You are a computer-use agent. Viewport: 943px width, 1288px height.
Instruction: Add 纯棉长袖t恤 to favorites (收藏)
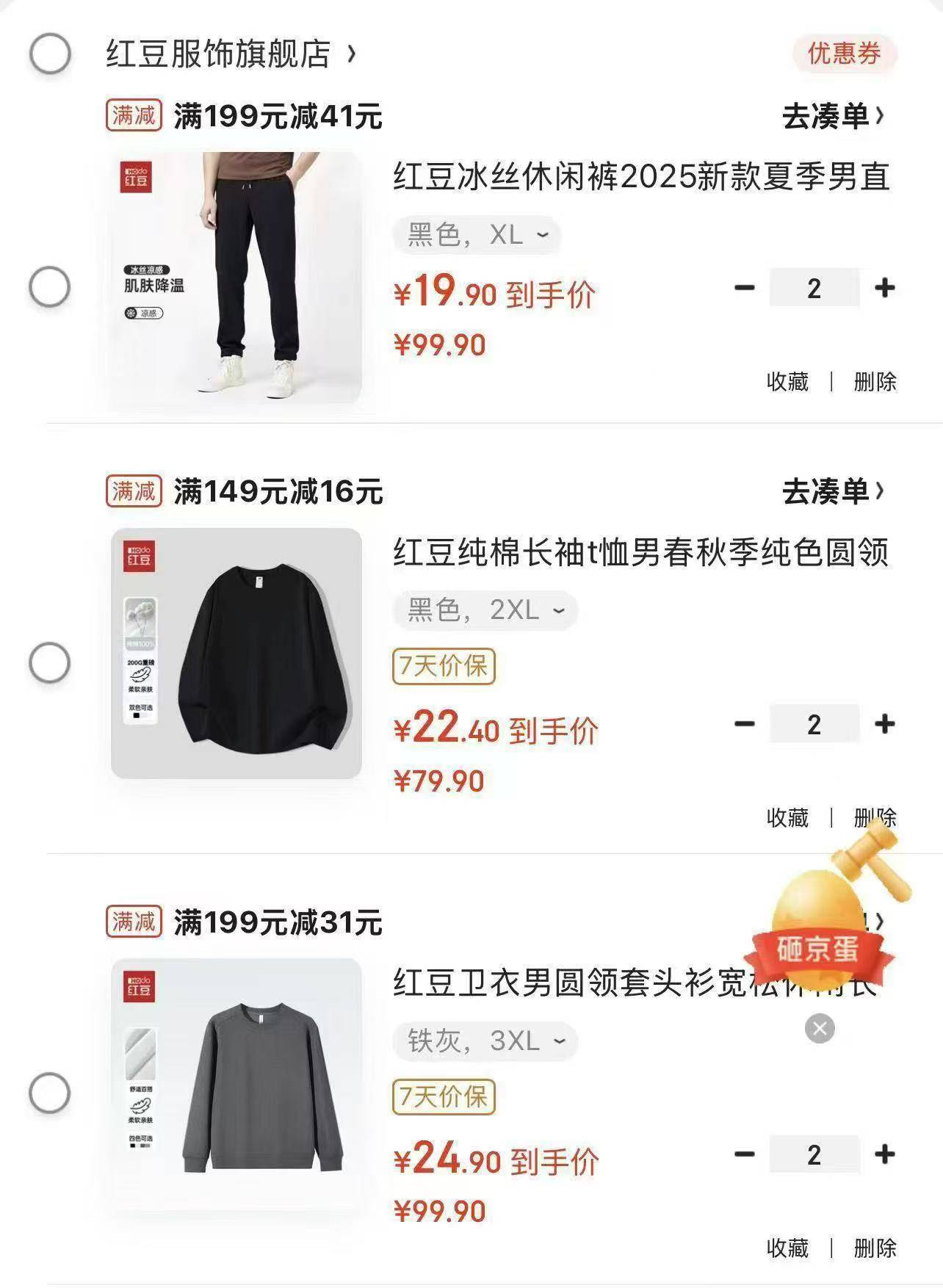pos(787,817)
